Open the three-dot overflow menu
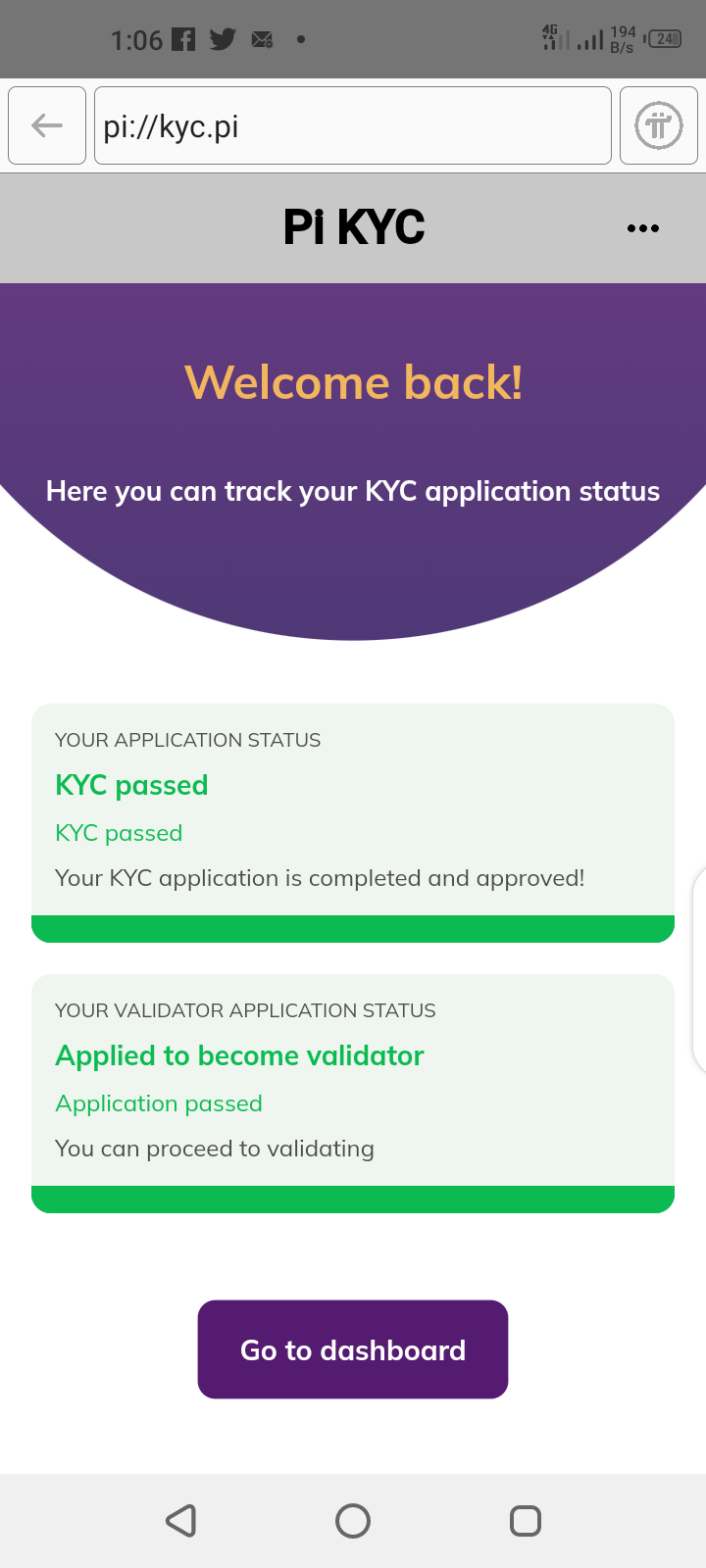The width and height of the screenshot is (706, 1568). pyautogui.click(x=642, y=228)
